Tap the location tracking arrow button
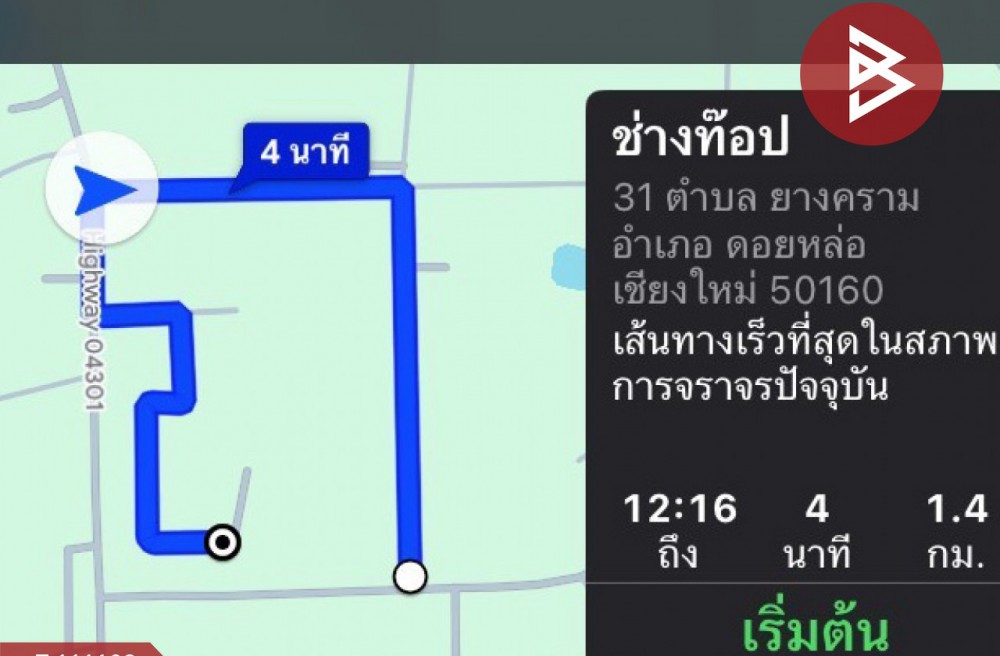The height and width of the screenshot is (656, 1000). [x=101, y=191]
